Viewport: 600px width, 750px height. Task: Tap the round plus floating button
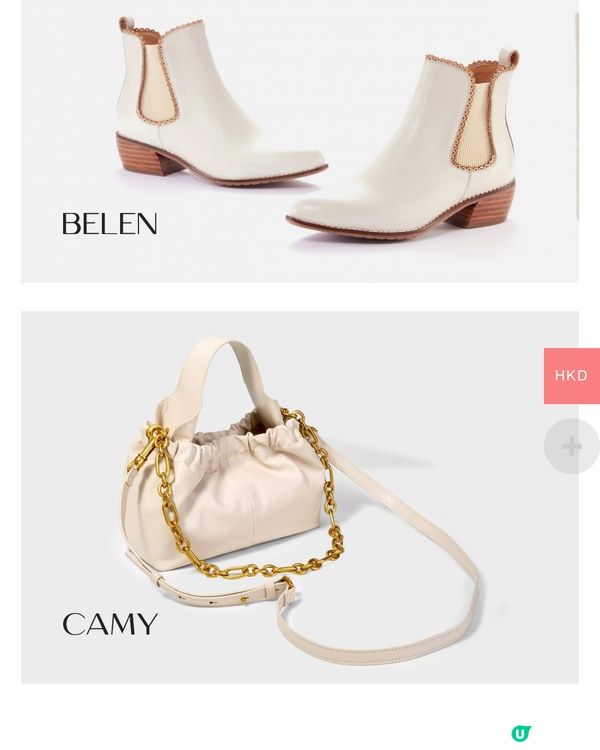click(x=571, y=446)
